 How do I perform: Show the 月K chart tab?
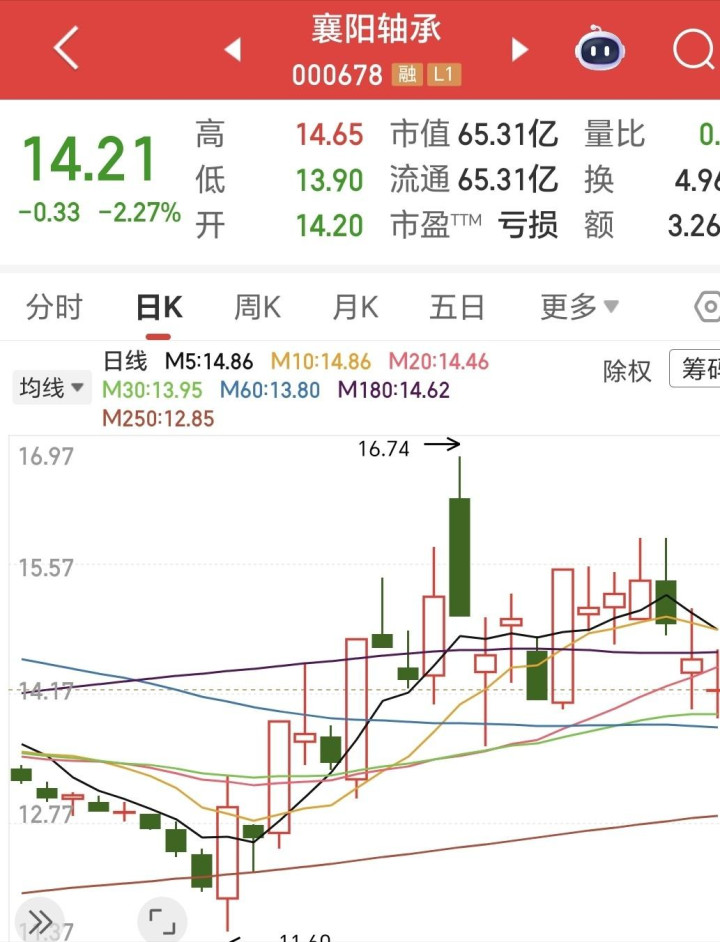coord(355,307)
